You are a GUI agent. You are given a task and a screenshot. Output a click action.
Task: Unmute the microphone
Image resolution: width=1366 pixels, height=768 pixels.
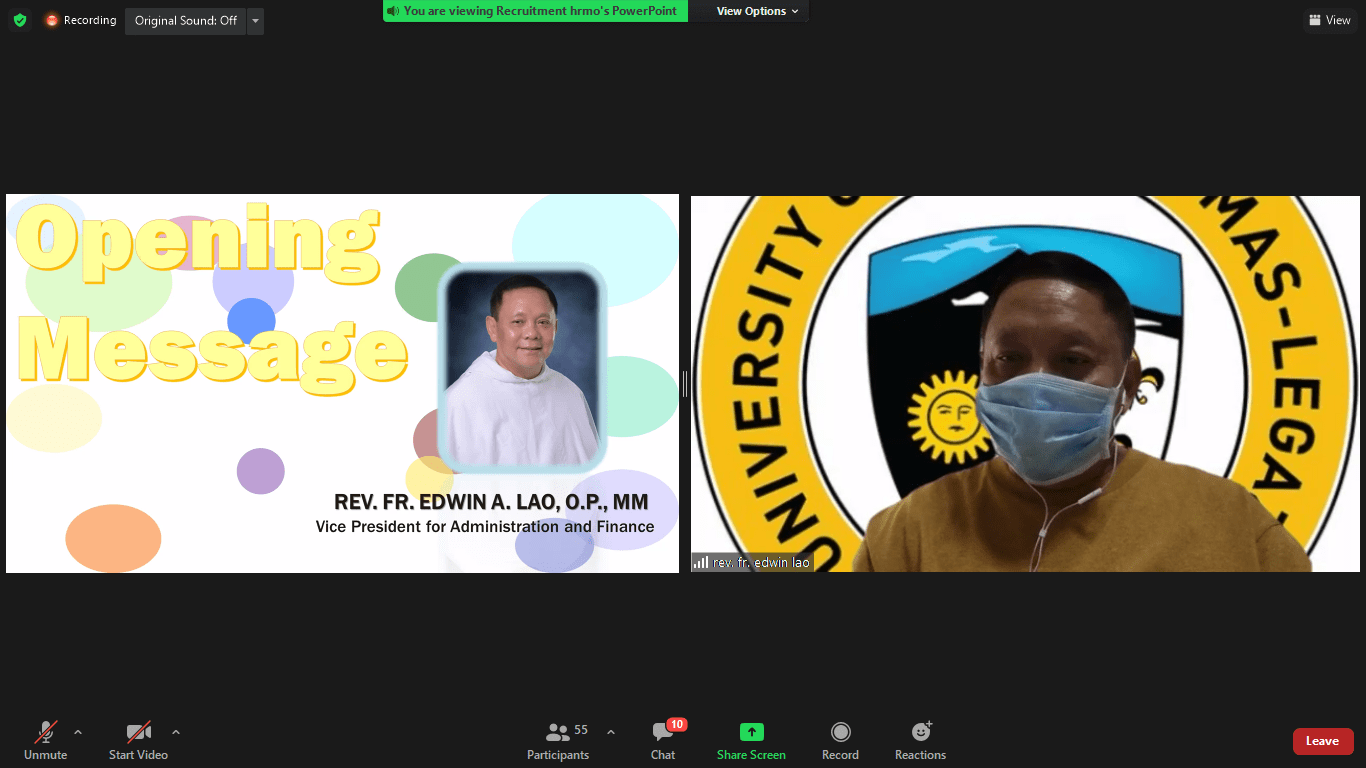45,740
